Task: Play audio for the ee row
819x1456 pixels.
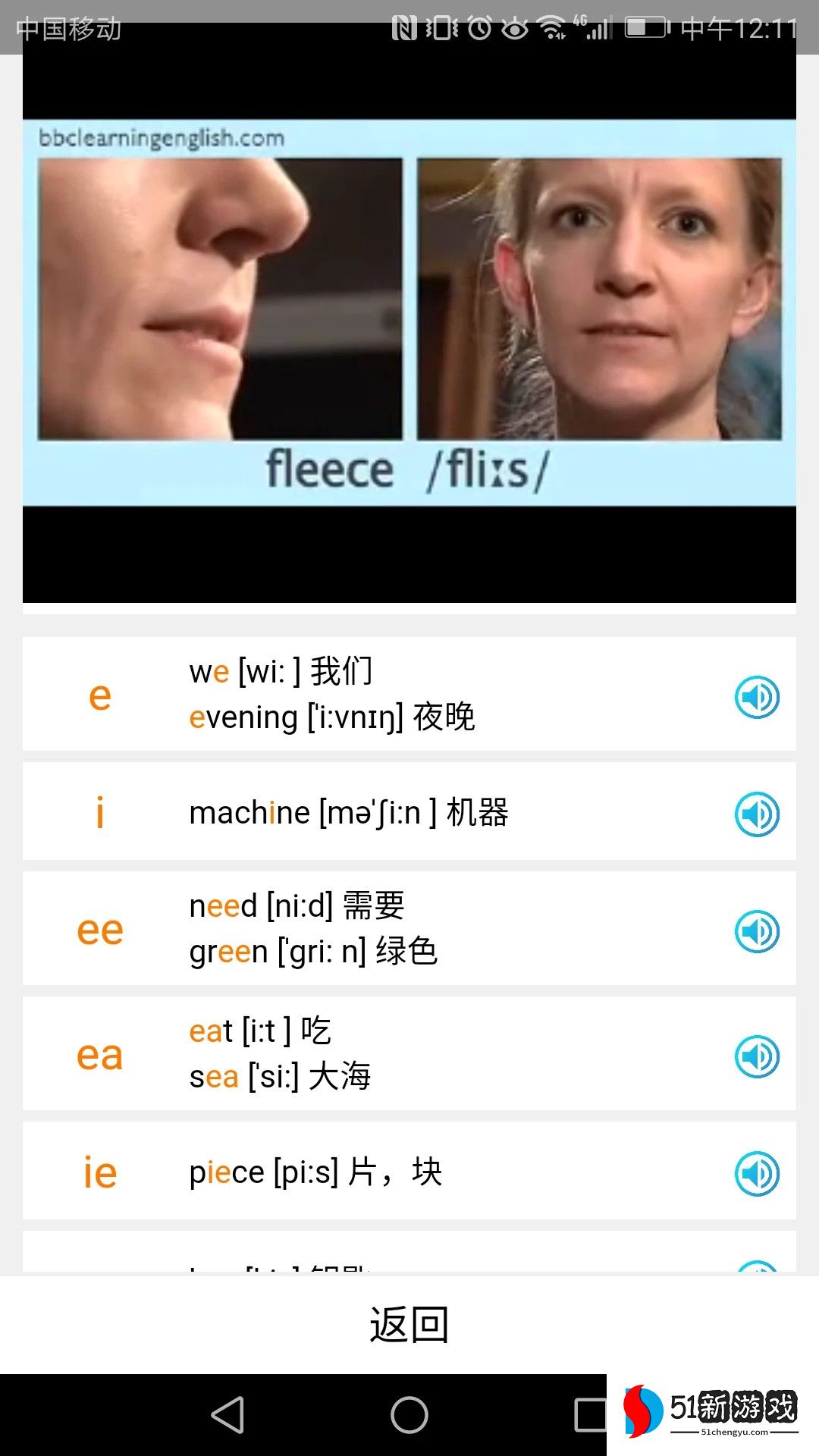Action: (757, 931)
